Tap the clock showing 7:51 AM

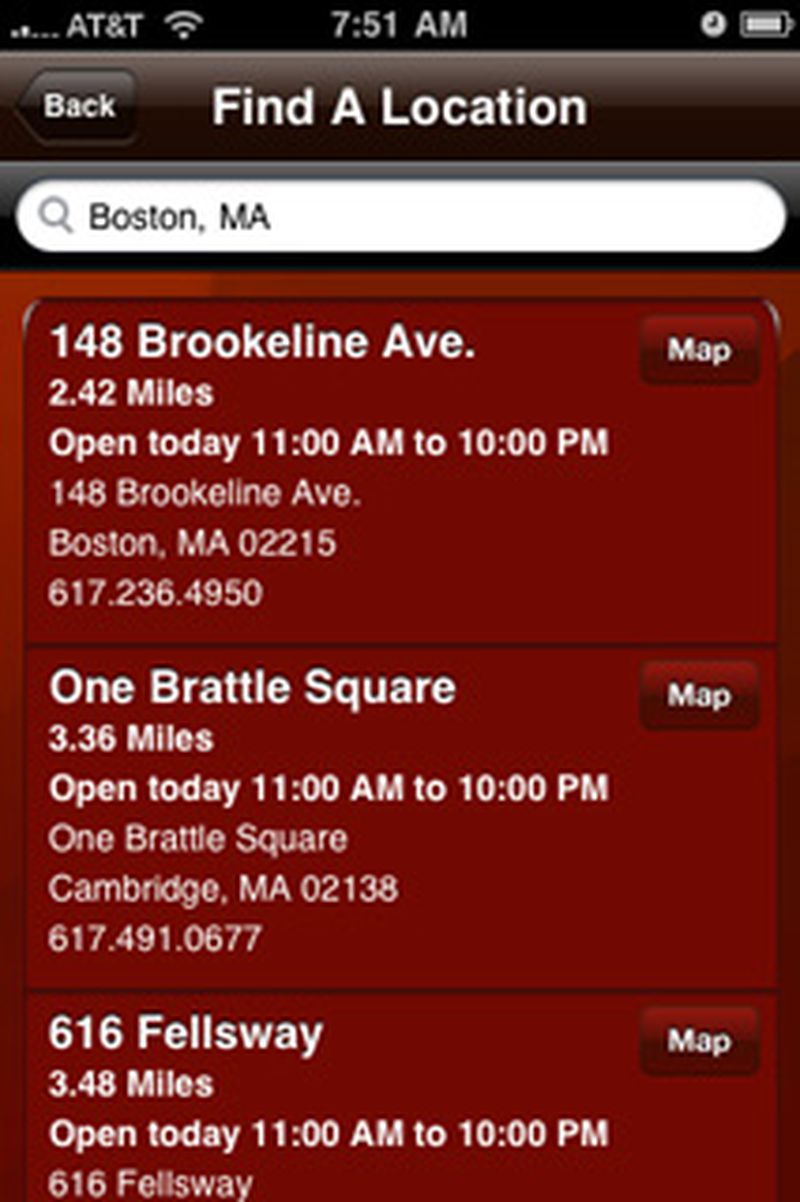tap(400, 24)
